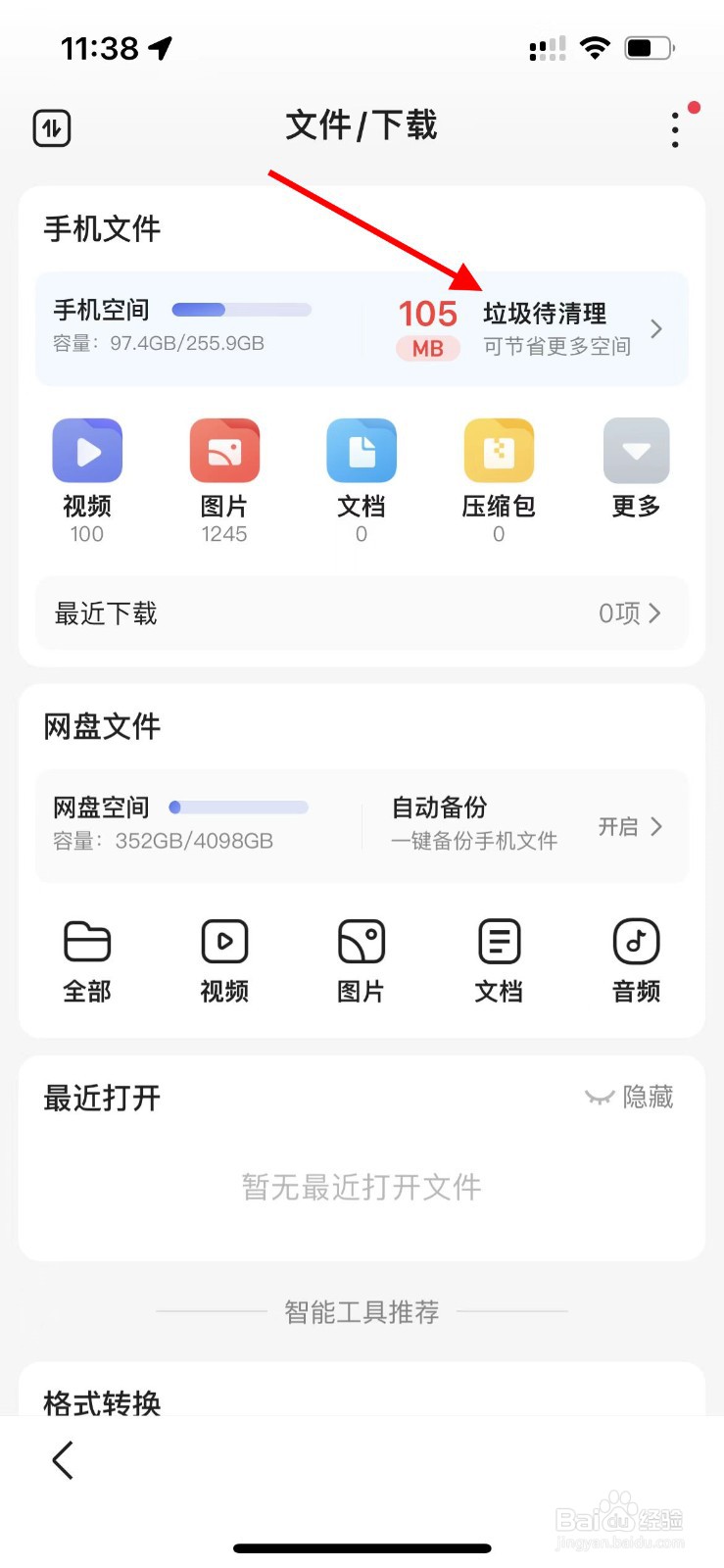Enable 自动备份 via the 开启 link
Viewport: 724px width, 1568px height.
click(630, 827)
